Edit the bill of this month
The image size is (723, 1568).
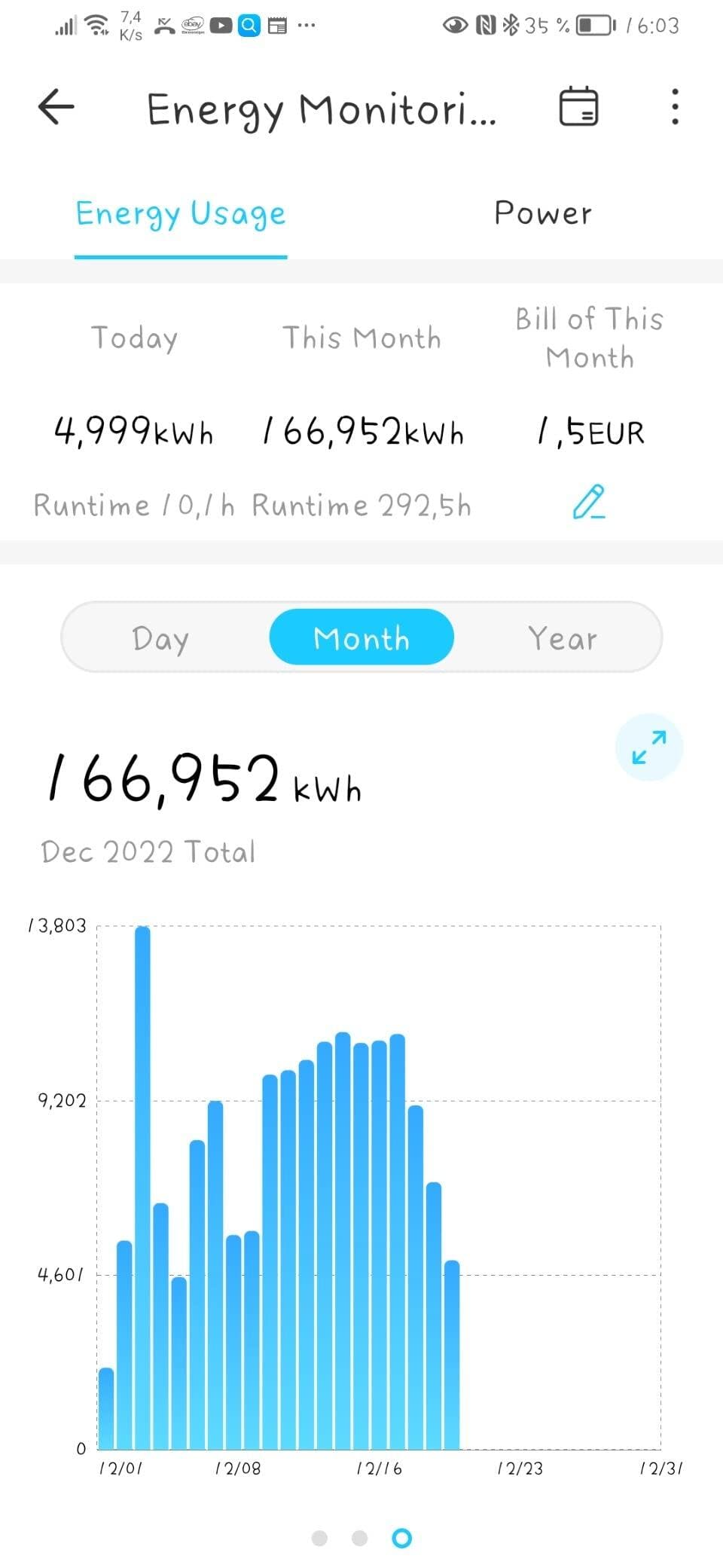point(589,503)
